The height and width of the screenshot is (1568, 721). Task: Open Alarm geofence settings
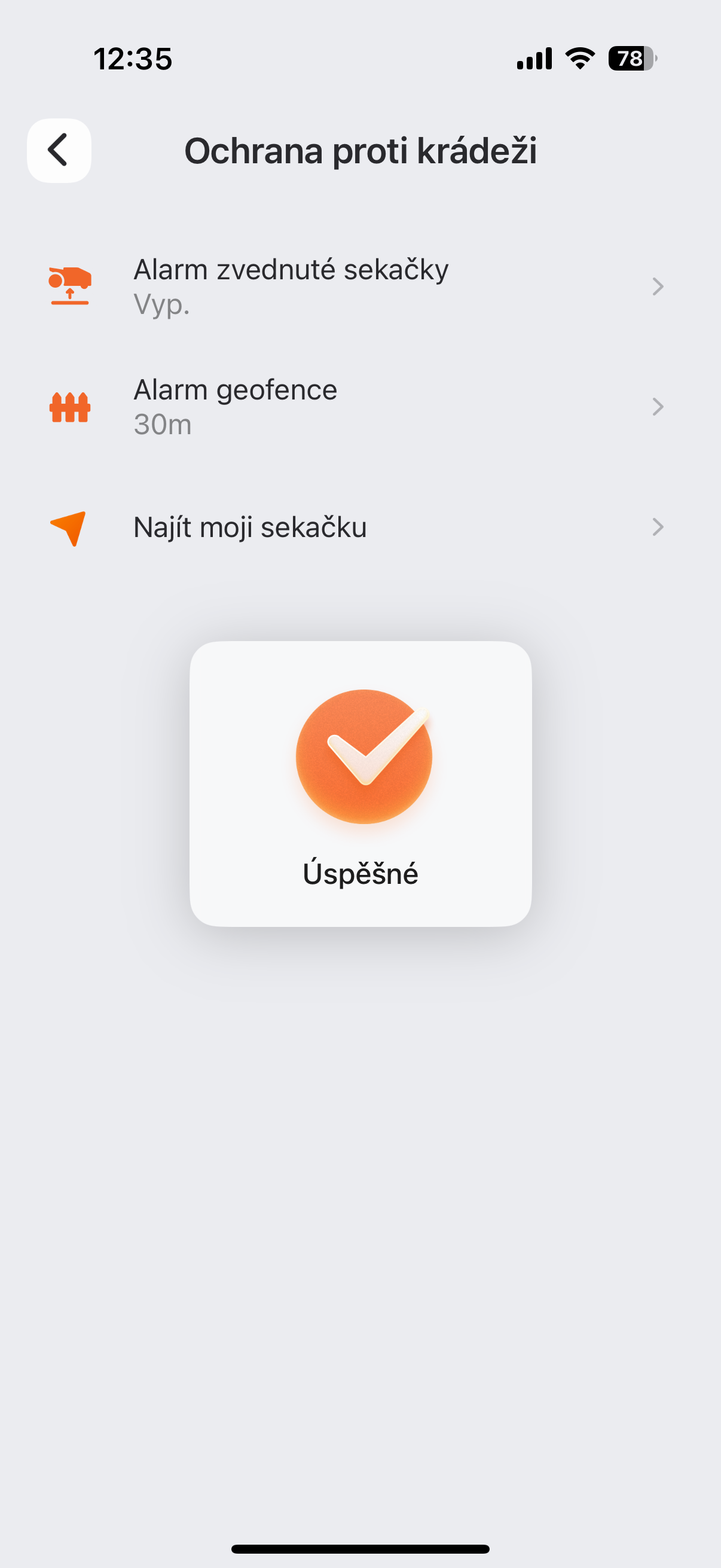click(359, 407)
